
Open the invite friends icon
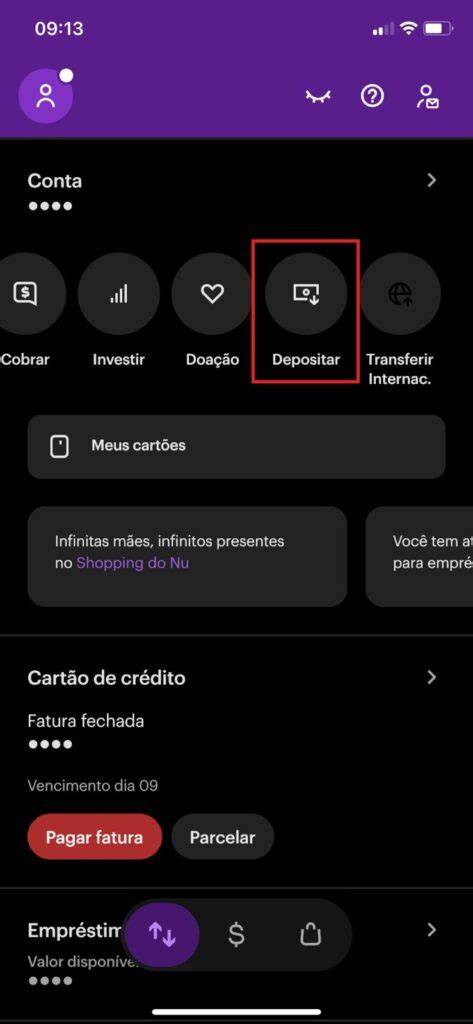(428, 97)
